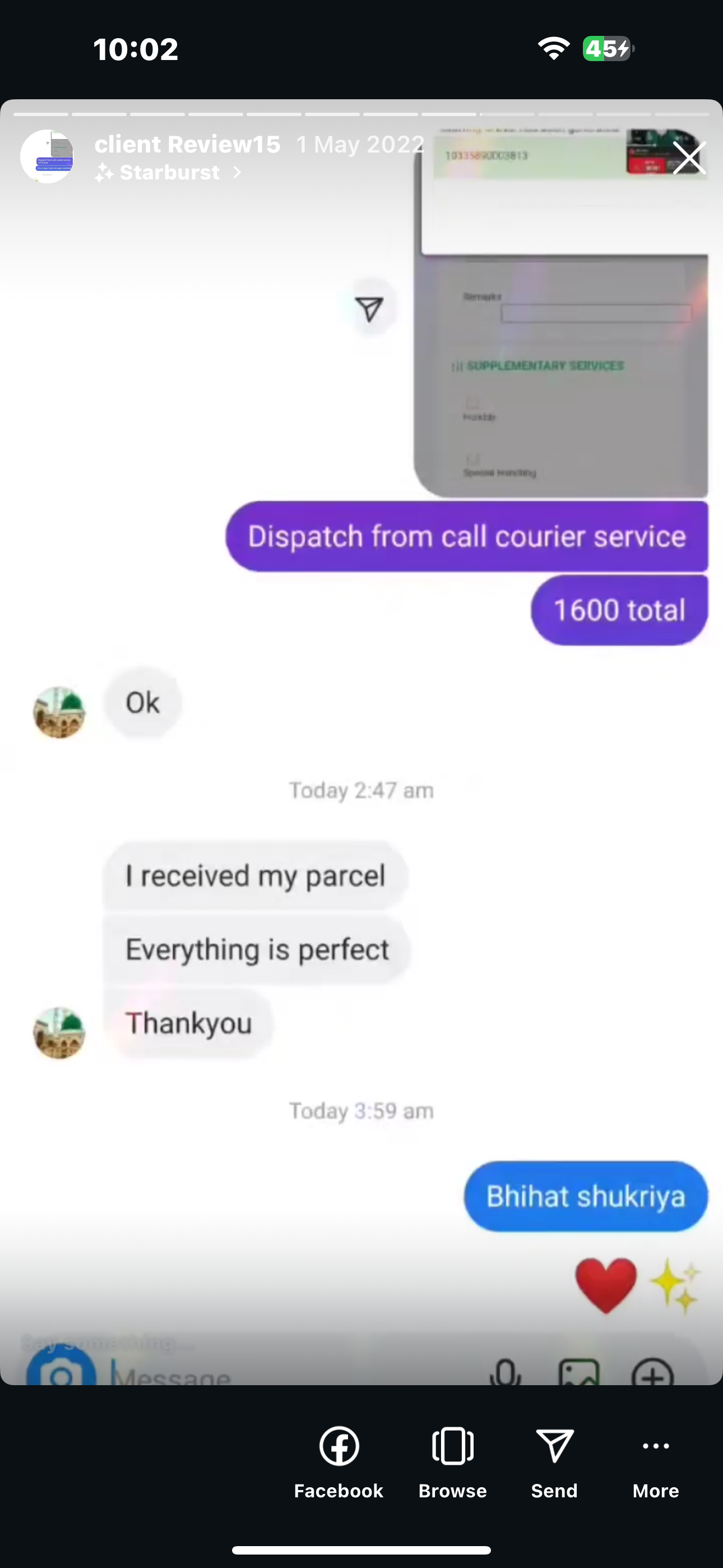Send this story to someone
Viewport: 723px width, 1568px height.
point(554,1461)
